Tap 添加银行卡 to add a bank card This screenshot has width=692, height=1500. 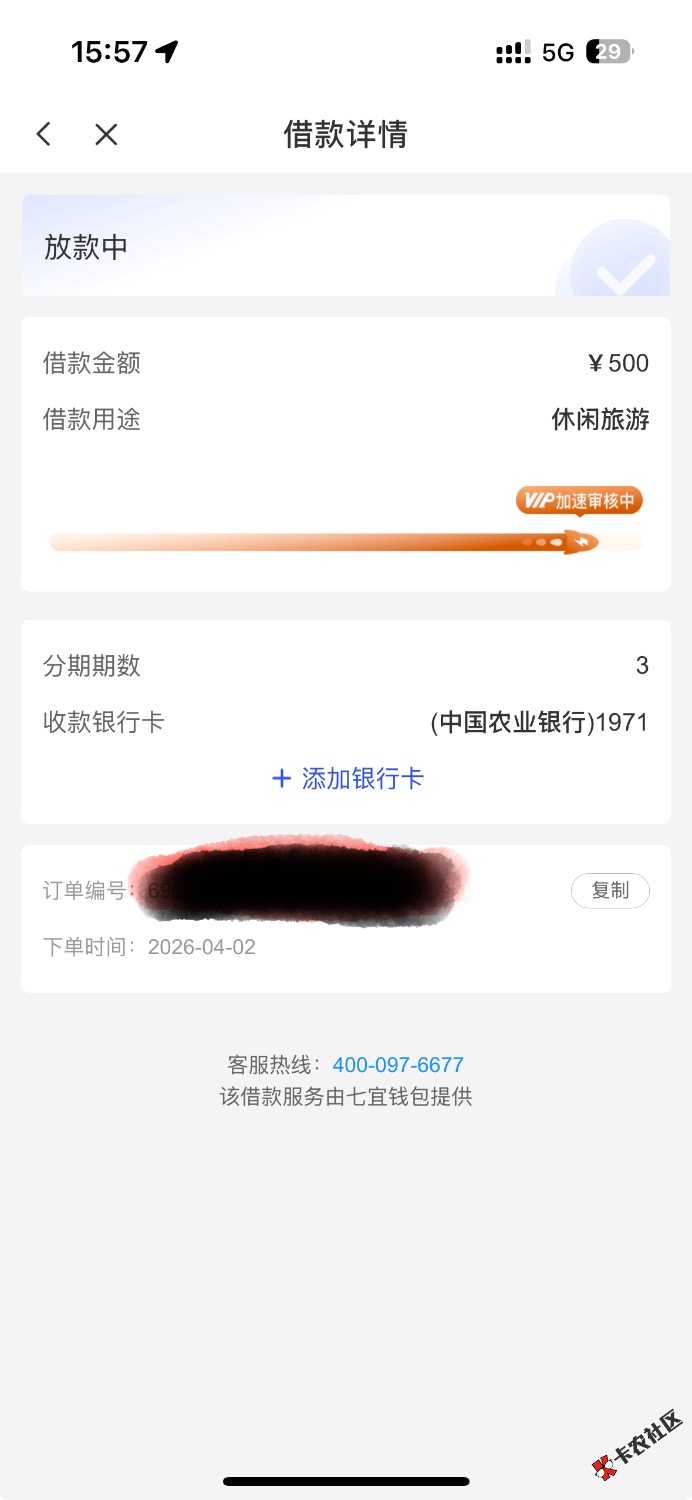[347, 779]
